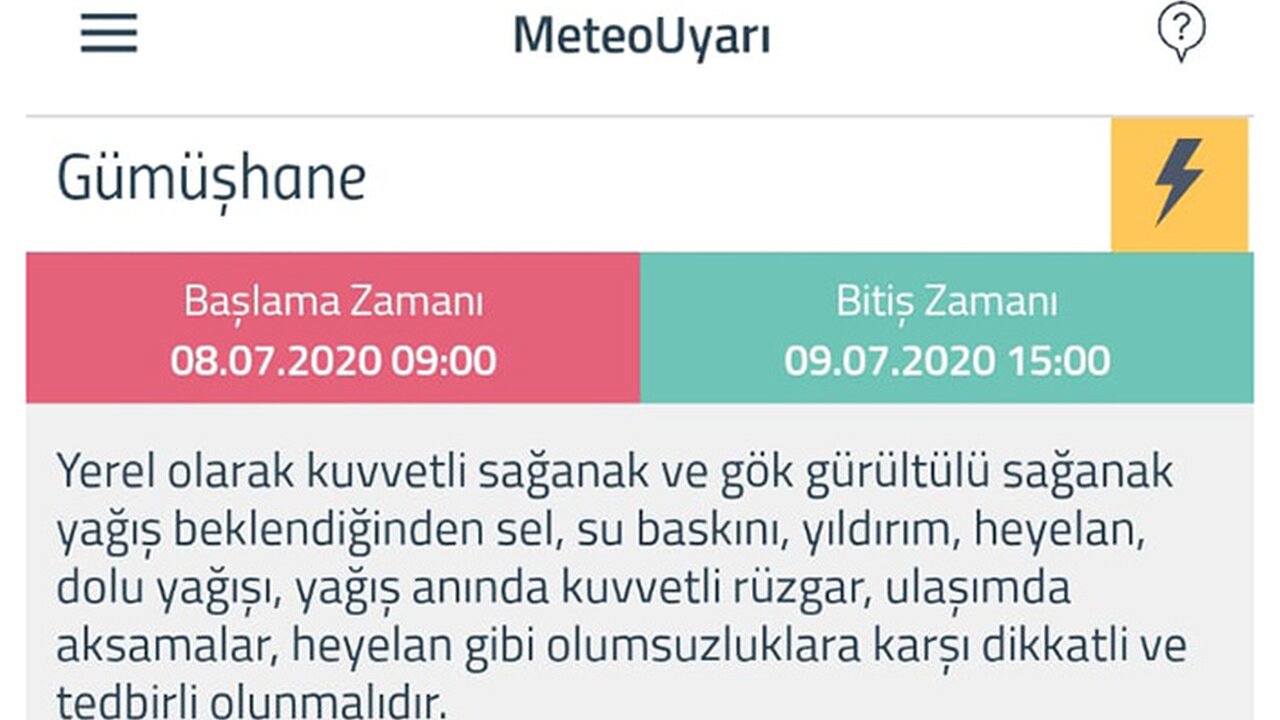1280x720 pixels.
Task: Open the hamburger drawer menu
Action: [x=109, y=33]
